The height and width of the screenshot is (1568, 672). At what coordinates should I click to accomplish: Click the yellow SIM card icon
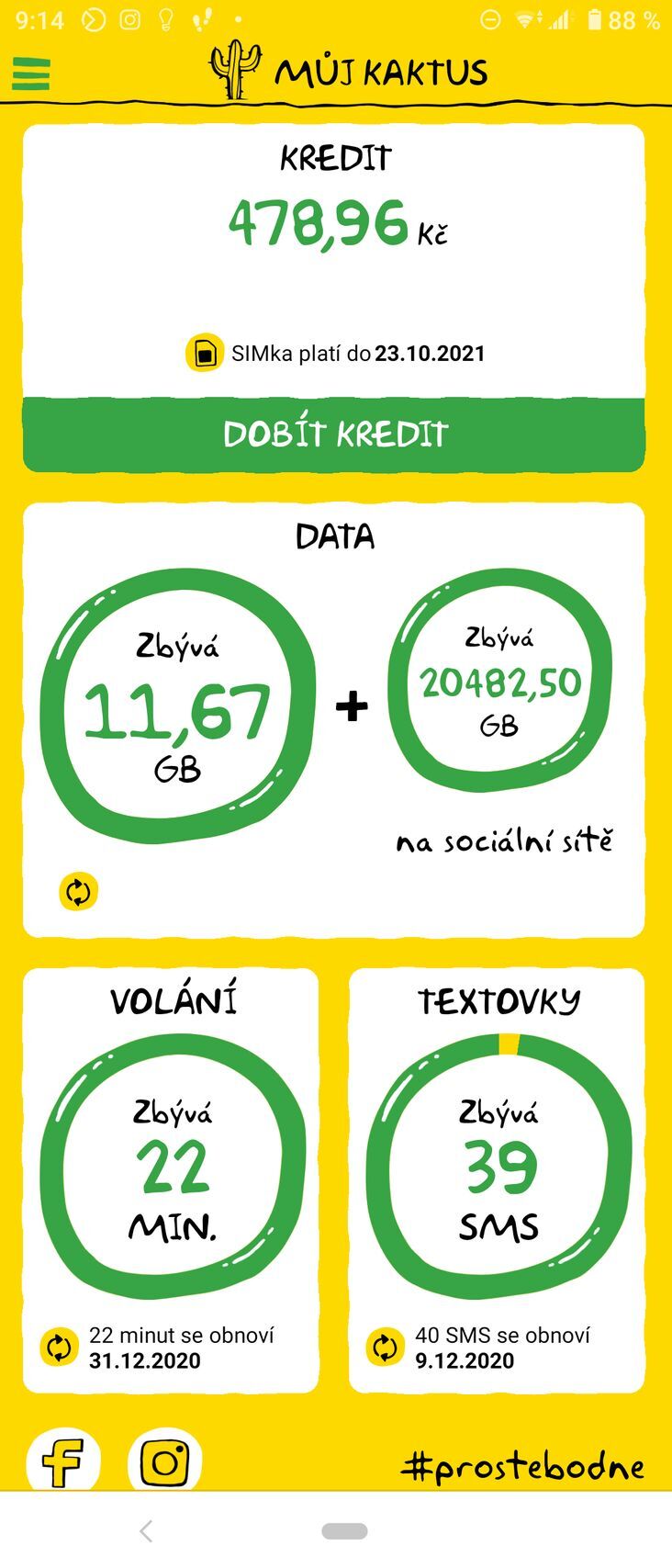(x=207, y=352)
